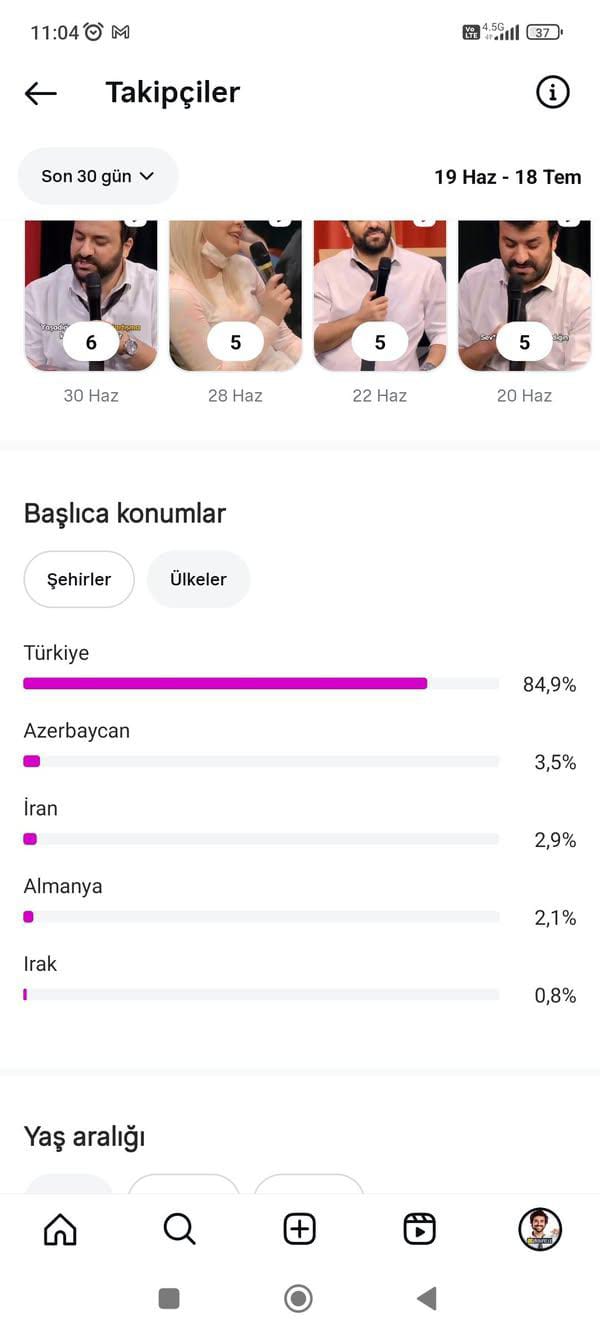Go back using the top-left arrow
Image resolution: width=600 pixels, height=1333 pixels.
coord(41,93)
